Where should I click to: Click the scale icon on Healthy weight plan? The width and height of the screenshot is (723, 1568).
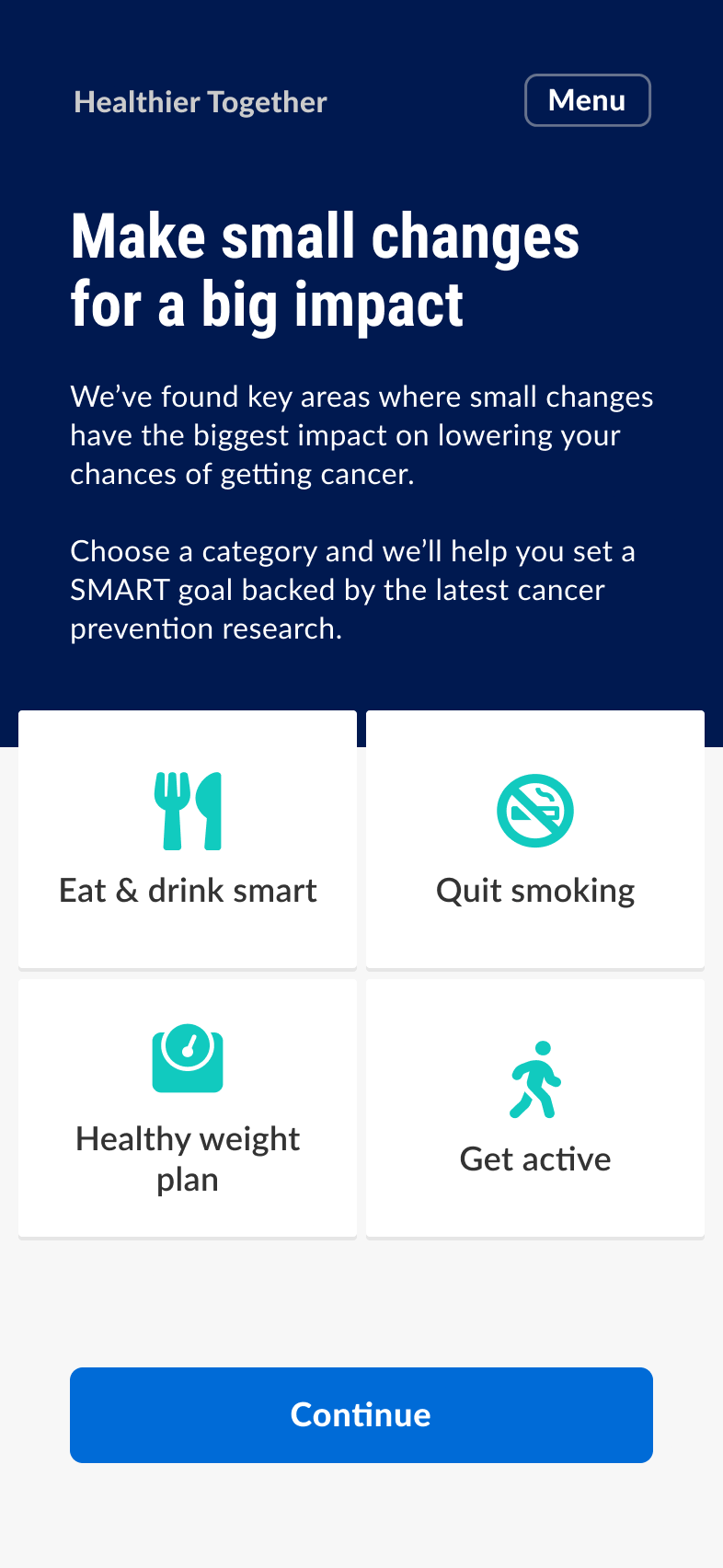[x=187, y=1058]
